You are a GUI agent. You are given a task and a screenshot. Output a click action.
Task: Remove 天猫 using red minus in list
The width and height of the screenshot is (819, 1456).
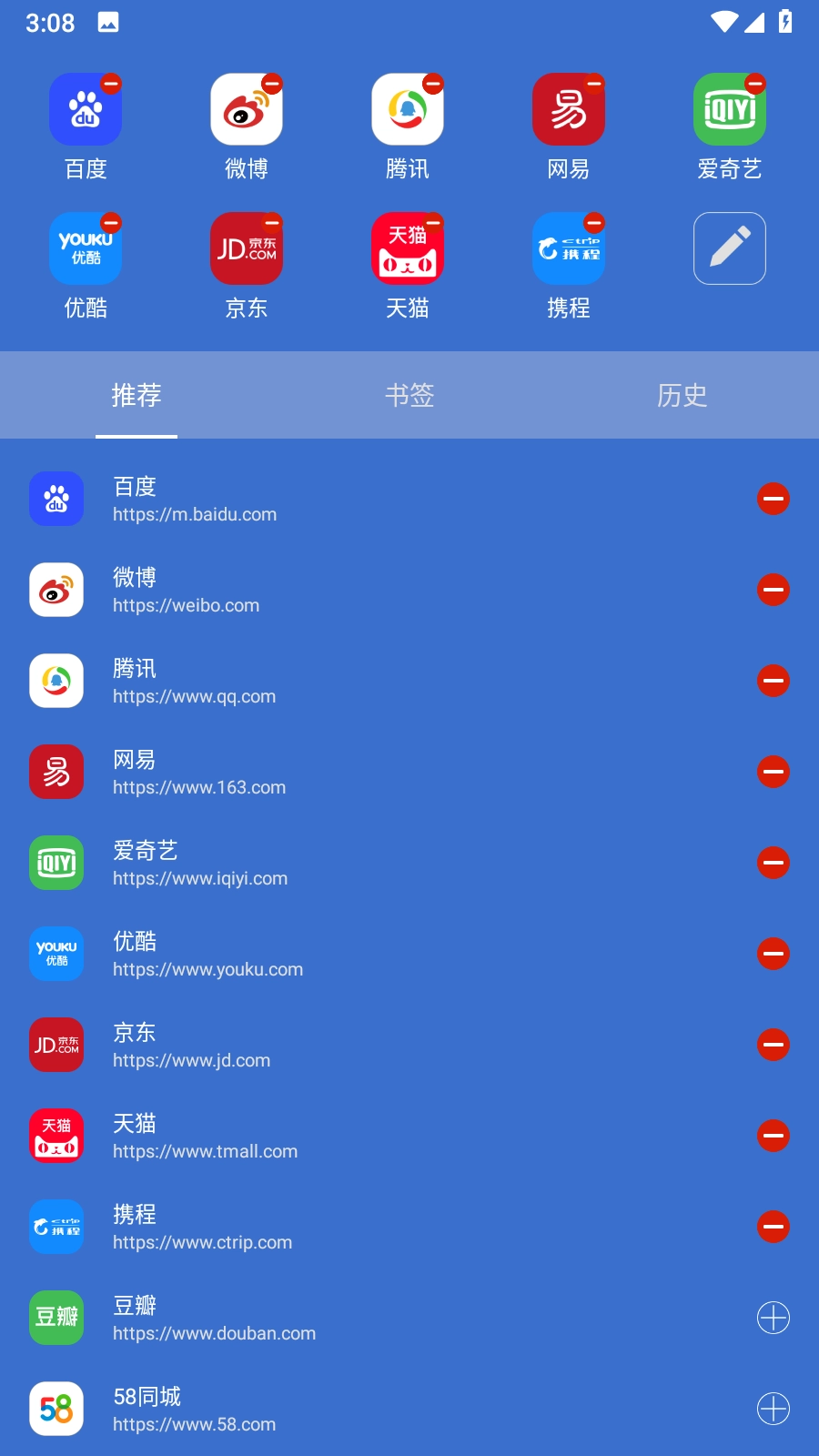tap(773, 1136)
